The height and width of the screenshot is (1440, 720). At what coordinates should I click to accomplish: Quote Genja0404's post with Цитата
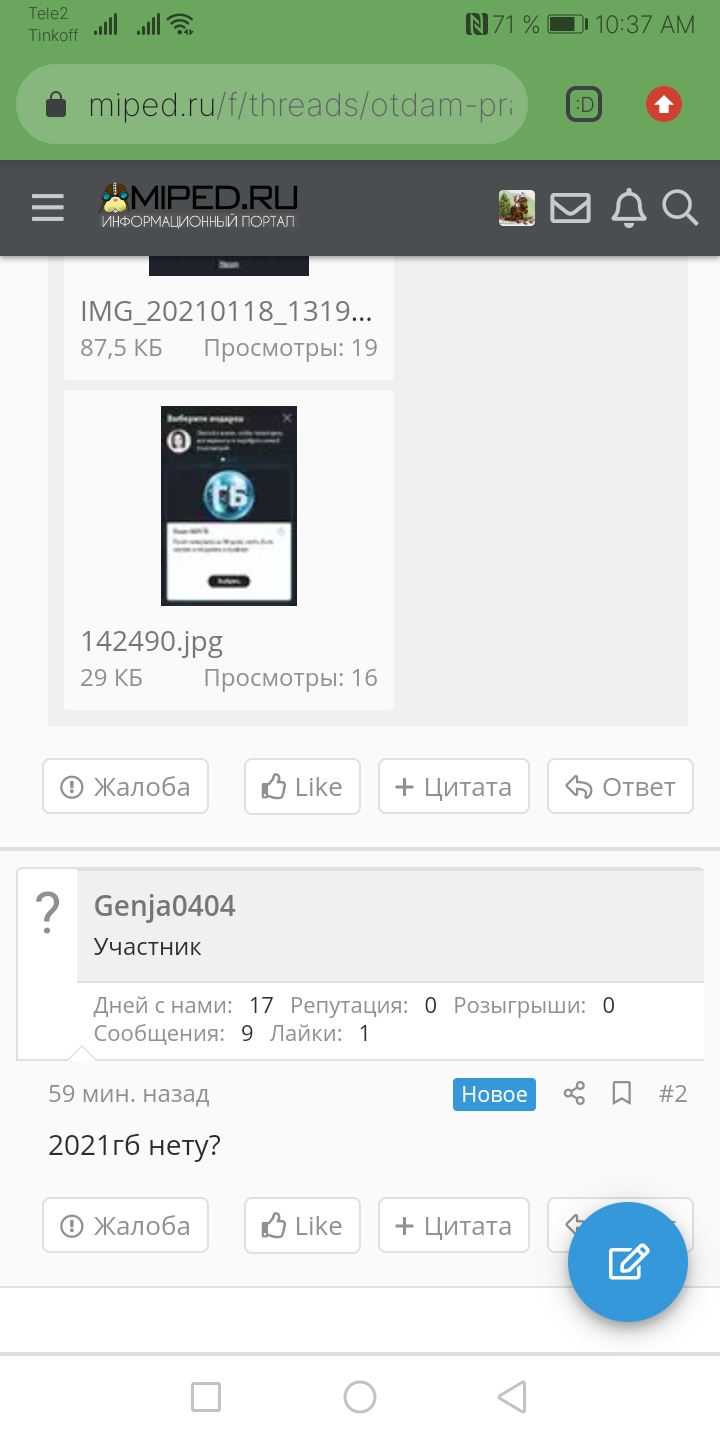coord(453,1226)
